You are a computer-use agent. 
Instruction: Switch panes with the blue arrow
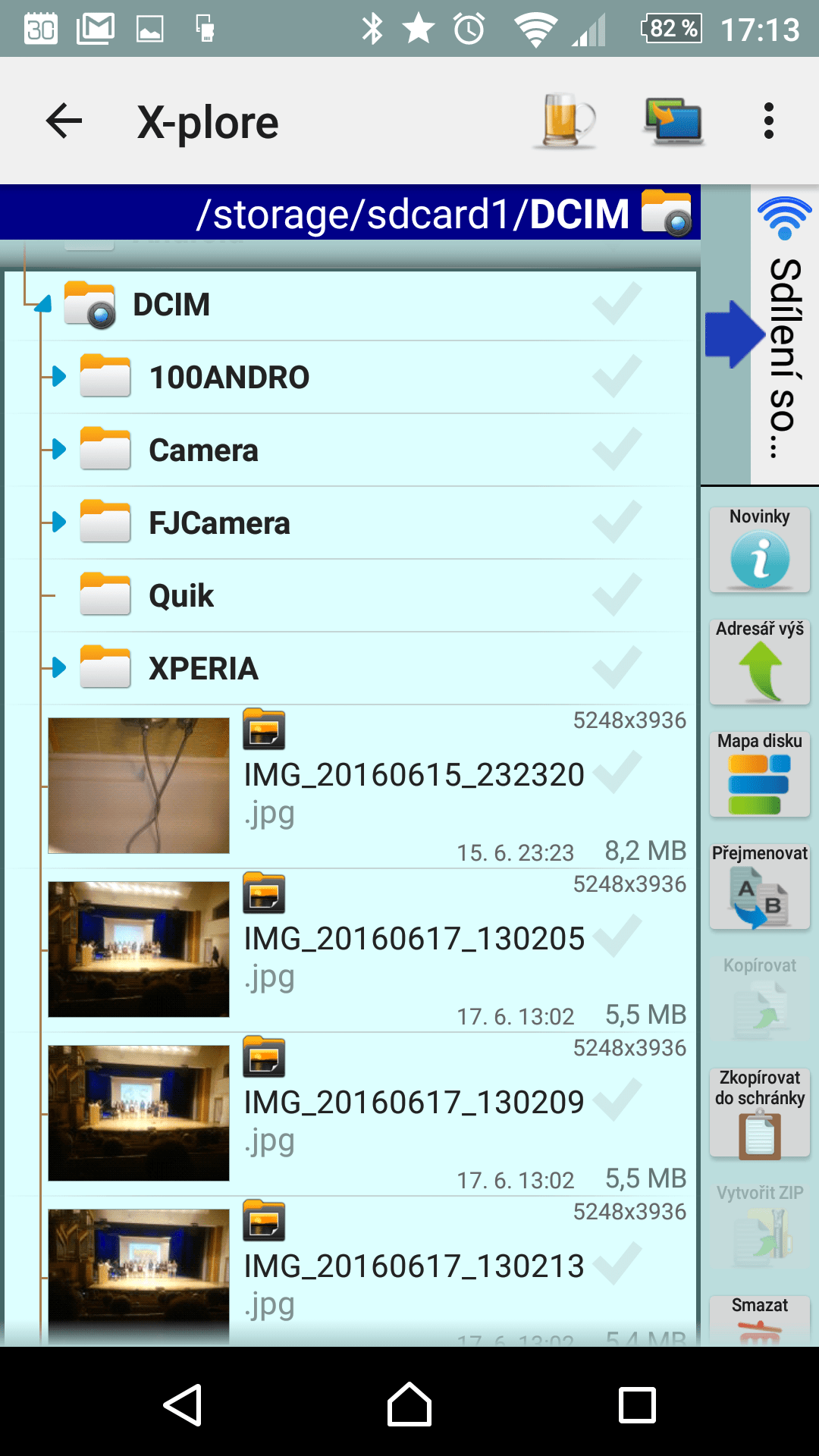point(734,334)
